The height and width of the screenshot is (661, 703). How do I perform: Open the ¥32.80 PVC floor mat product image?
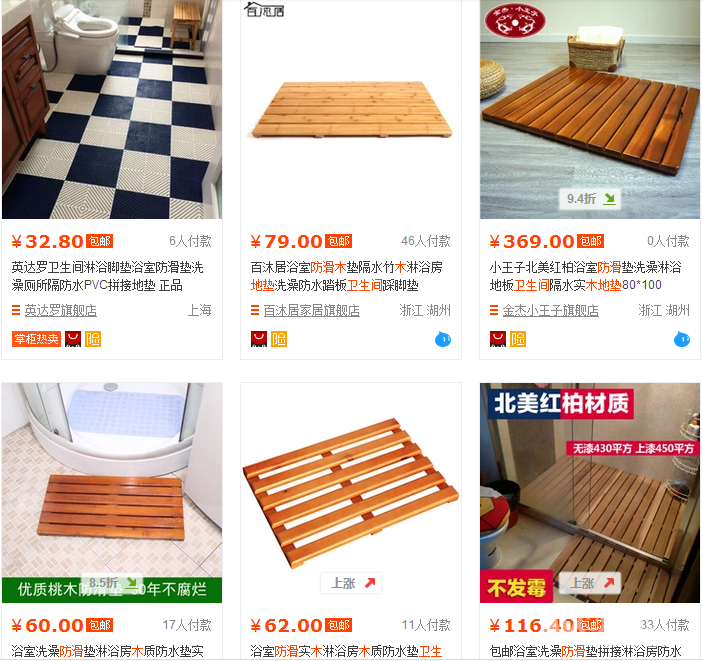coord(112,110)
